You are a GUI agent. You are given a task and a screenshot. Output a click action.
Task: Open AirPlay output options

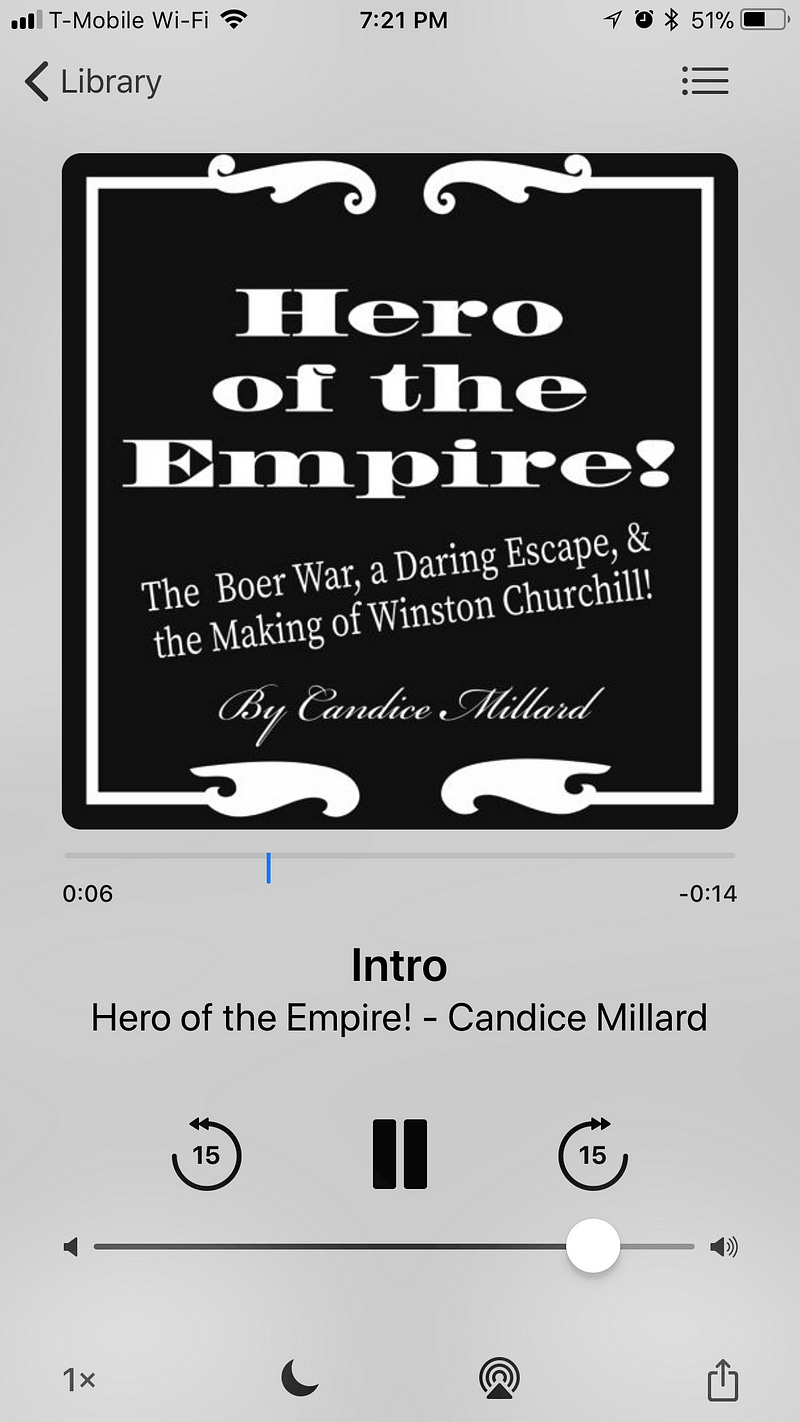click(x=499, y=1380)
